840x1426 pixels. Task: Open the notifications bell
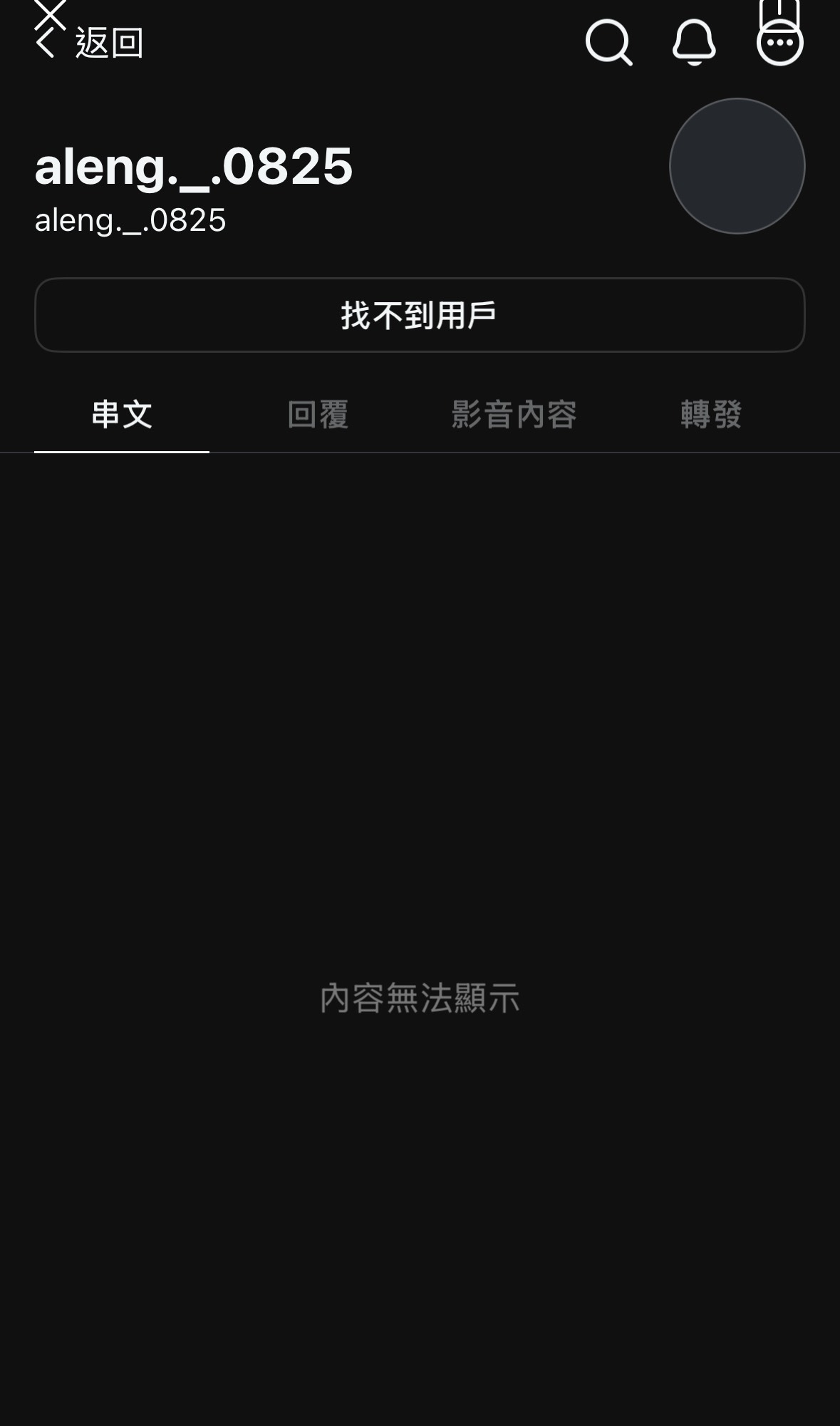(x=694, y=43)
